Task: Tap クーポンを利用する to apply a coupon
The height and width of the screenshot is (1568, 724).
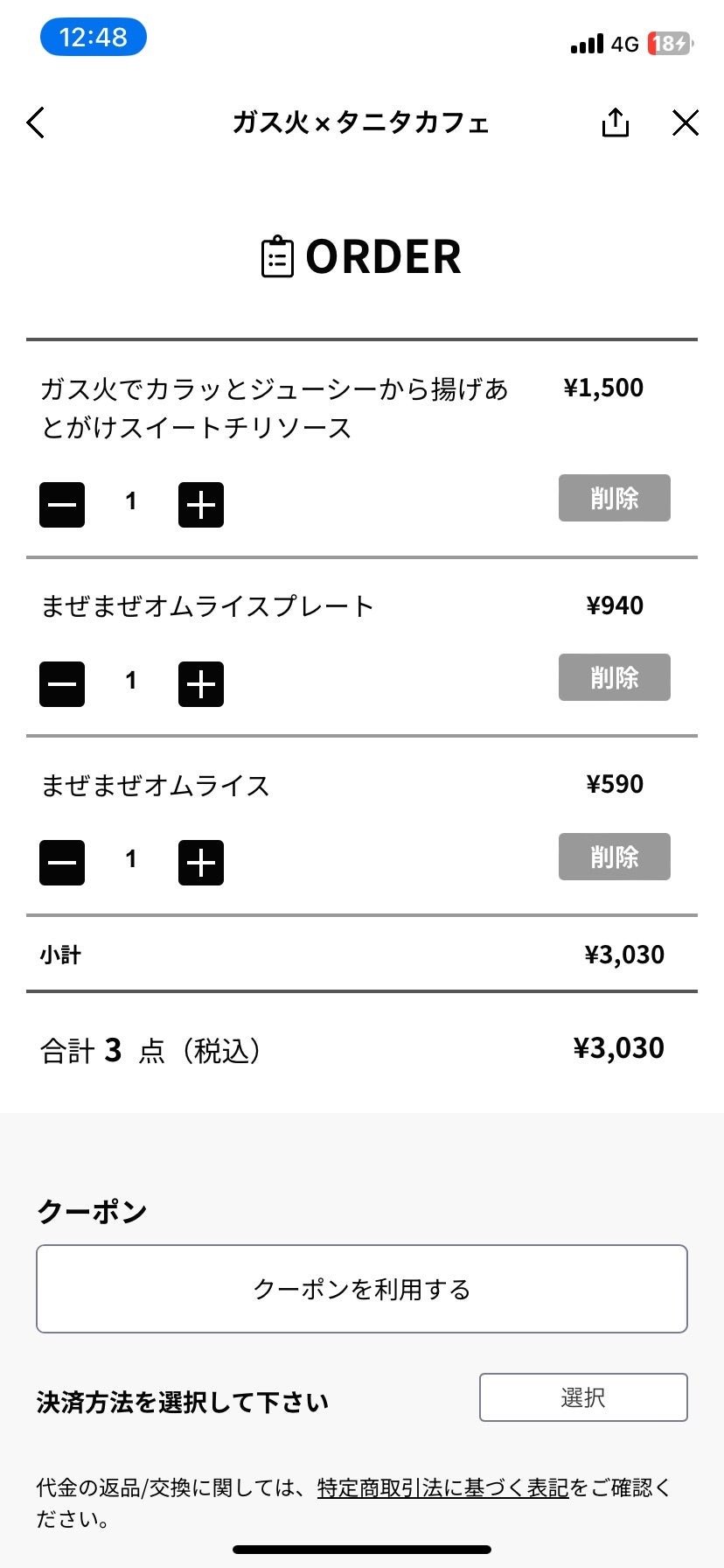Action: pos(362,1289)
